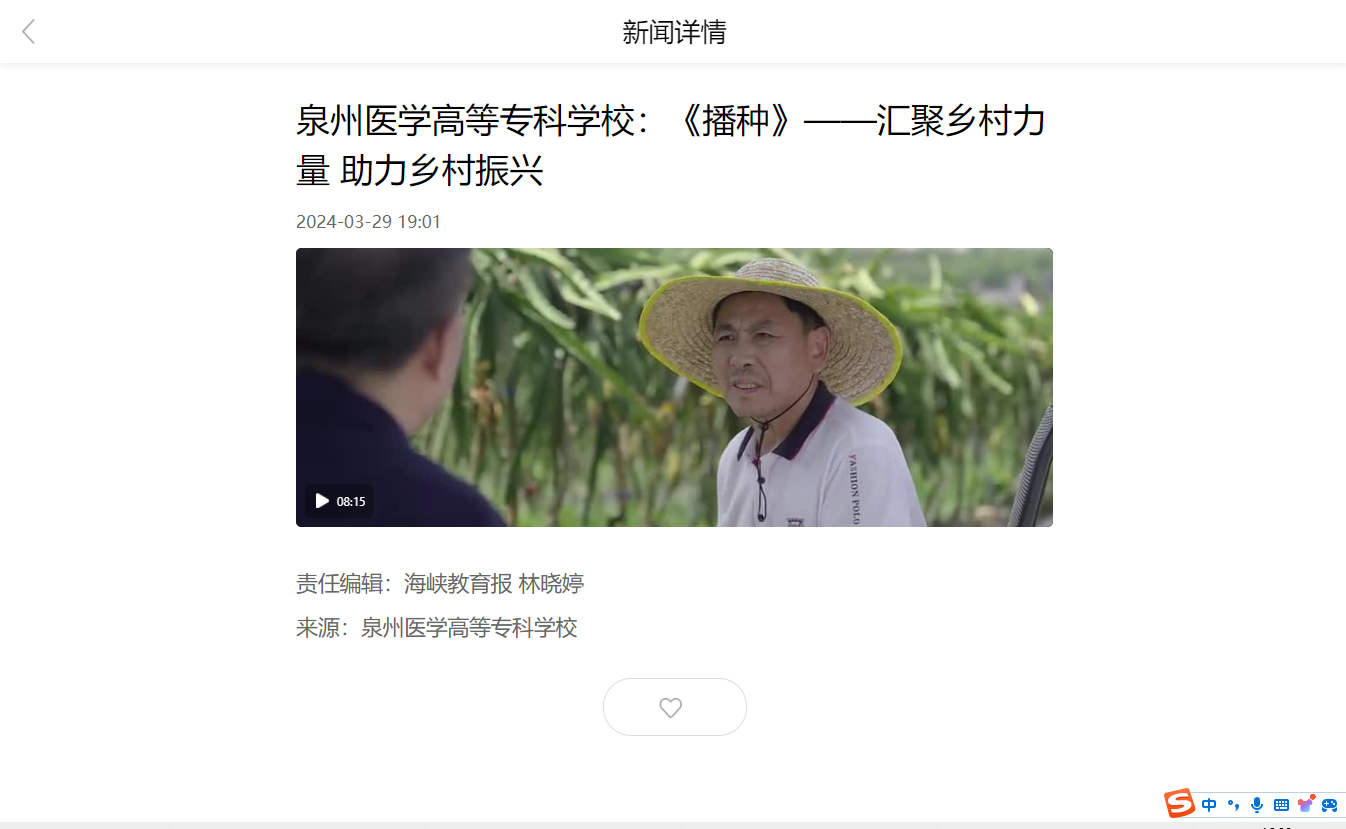
Task: Like this news article with the heart button
Action: [673, 707]
